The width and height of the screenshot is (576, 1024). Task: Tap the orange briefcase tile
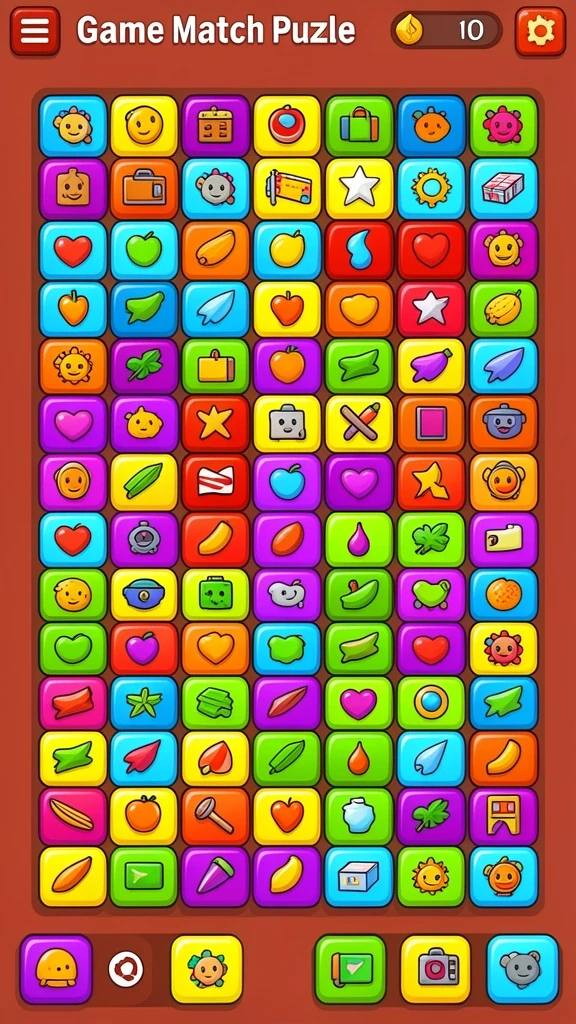click(144, 189)
